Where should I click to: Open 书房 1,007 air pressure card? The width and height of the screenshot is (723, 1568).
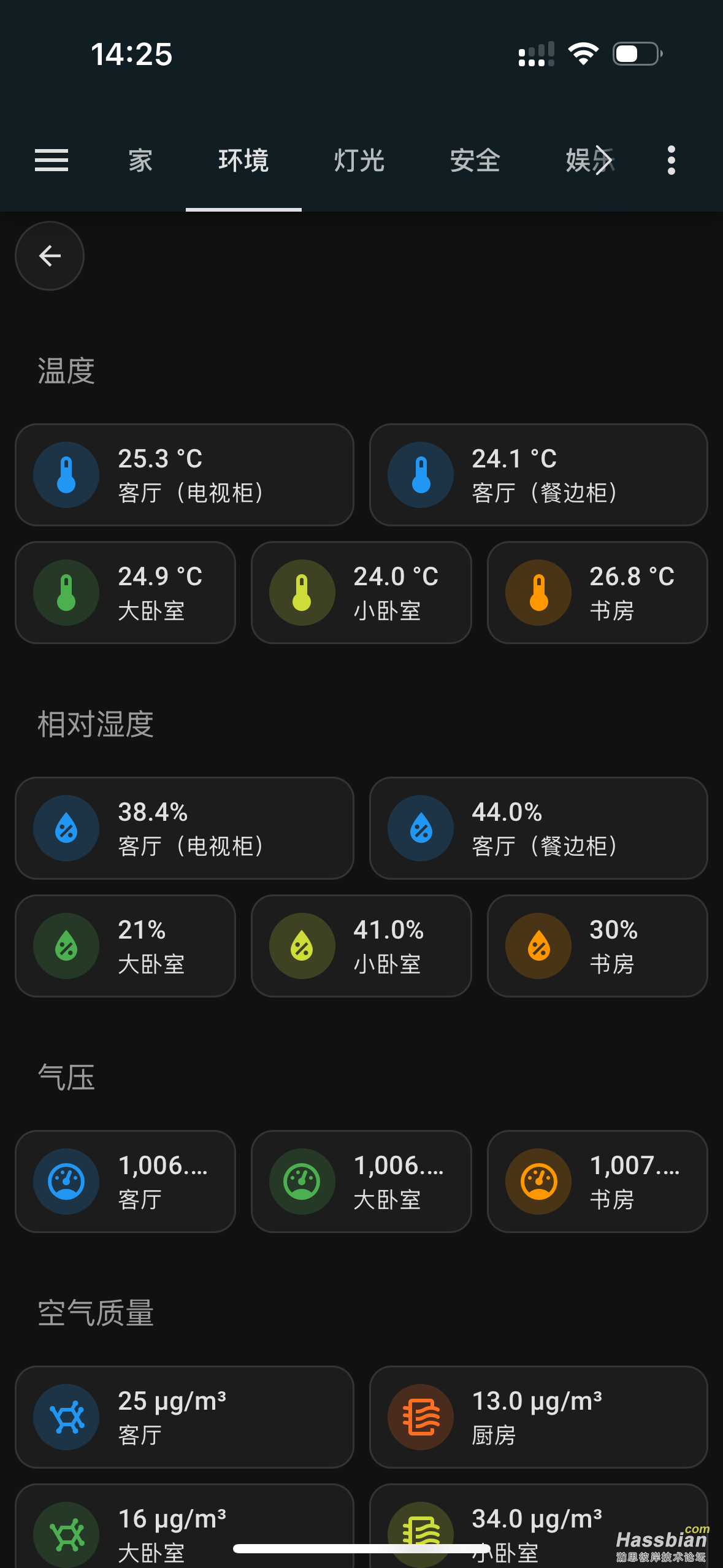597,1182
